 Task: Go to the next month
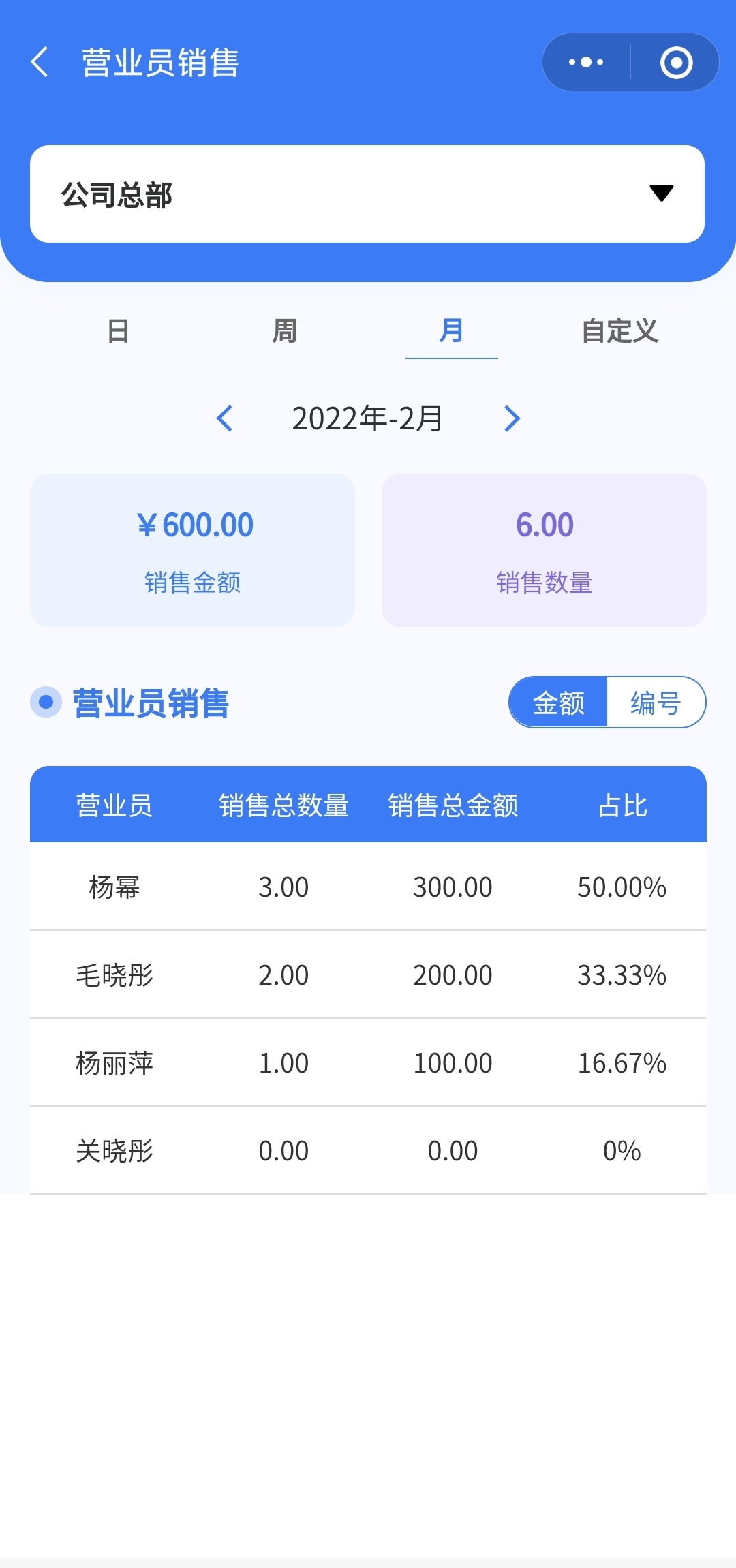[512, 418]
